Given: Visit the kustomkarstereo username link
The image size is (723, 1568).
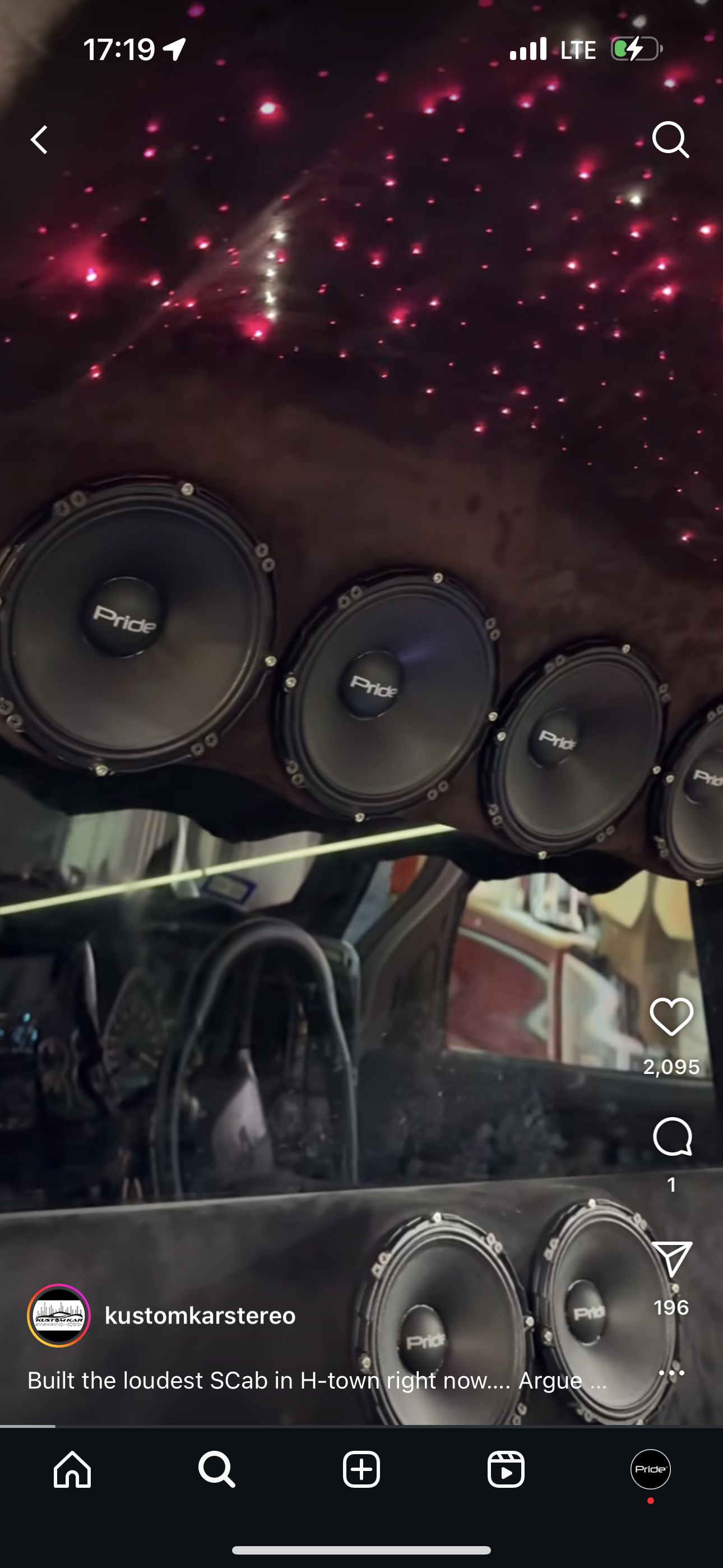Looking at the screenshot, I should pos(200,1316).
